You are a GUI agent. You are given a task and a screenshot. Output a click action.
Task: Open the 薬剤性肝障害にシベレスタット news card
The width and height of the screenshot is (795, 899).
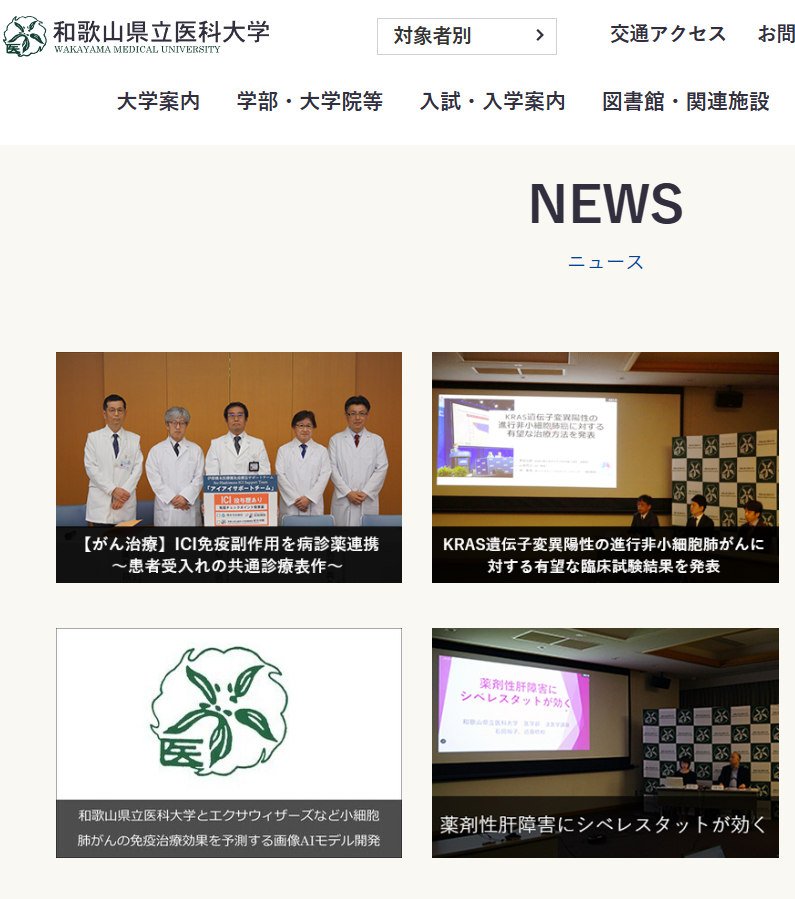(605, 742)
